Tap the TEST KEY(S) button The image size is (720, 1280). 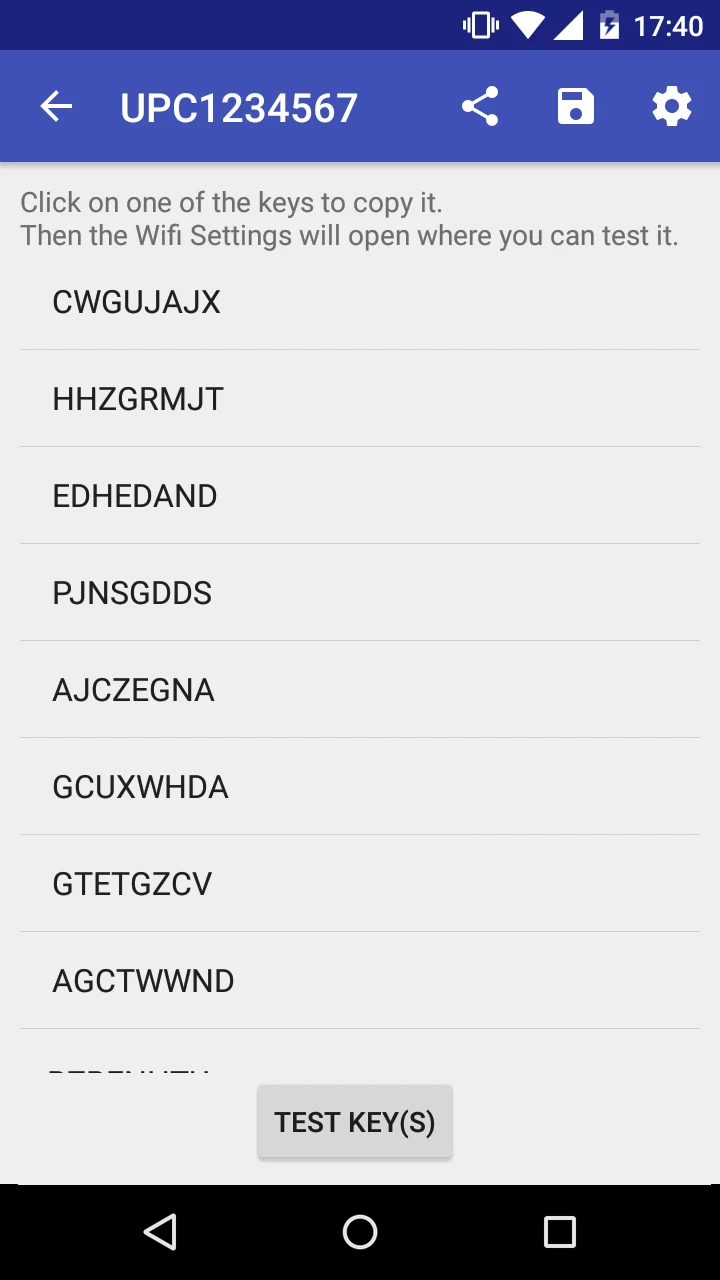coord(355,1122)
